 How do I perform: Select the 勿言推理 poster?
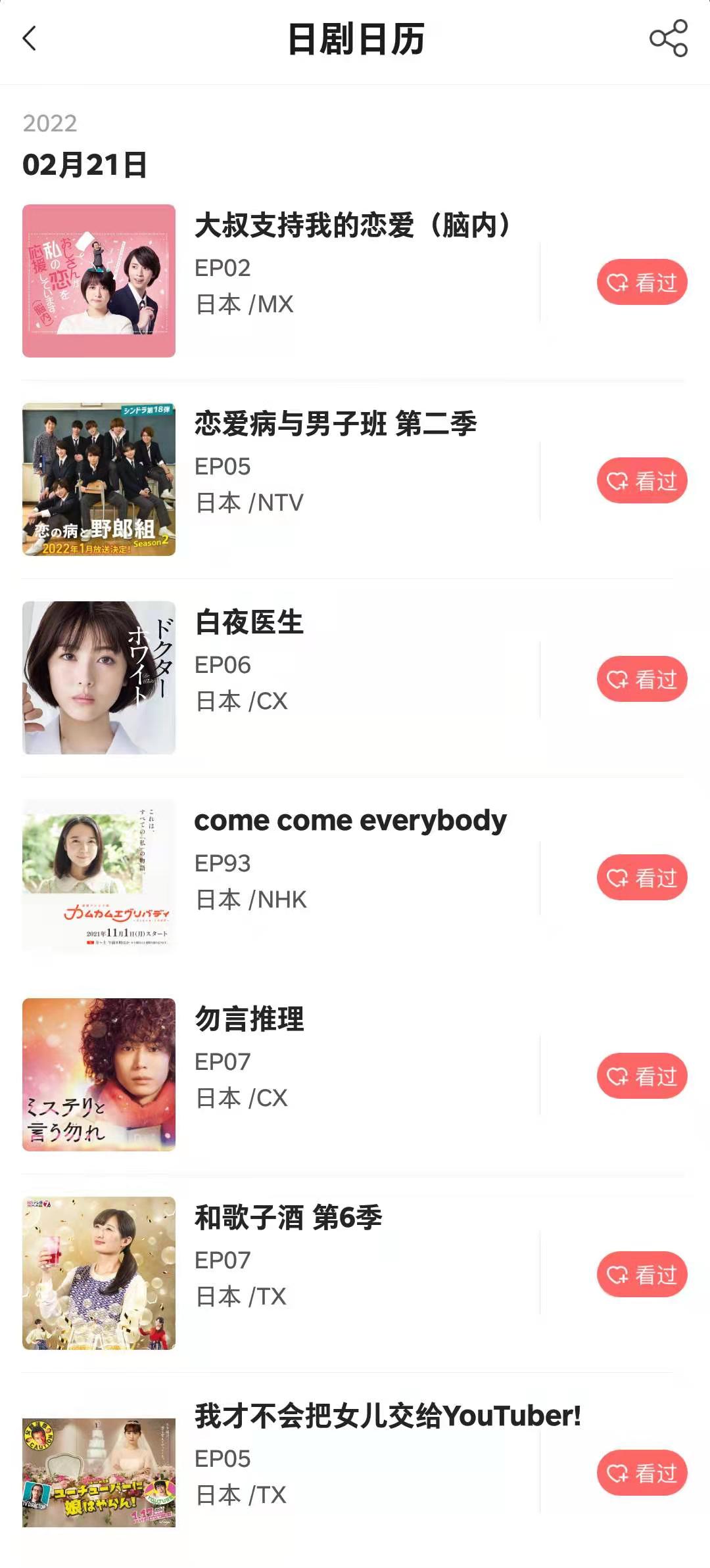pos(99,1075)
